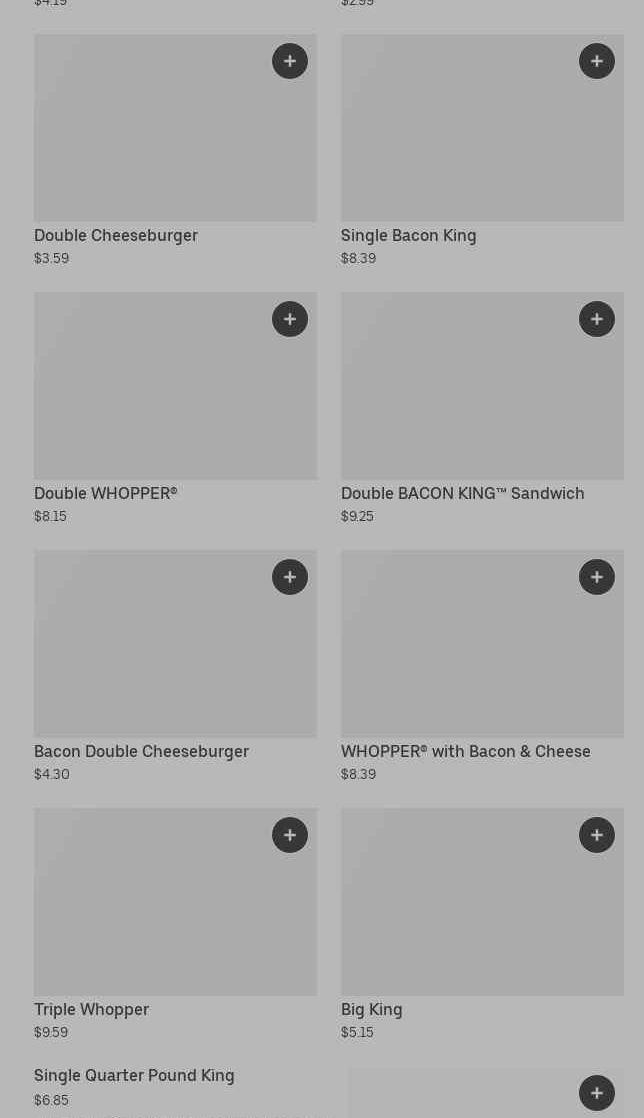The width and height of the screenshot is (644, 1118).
Task: Add Bacon Double Cheeseburger to the cart
Action: [290, 578]
